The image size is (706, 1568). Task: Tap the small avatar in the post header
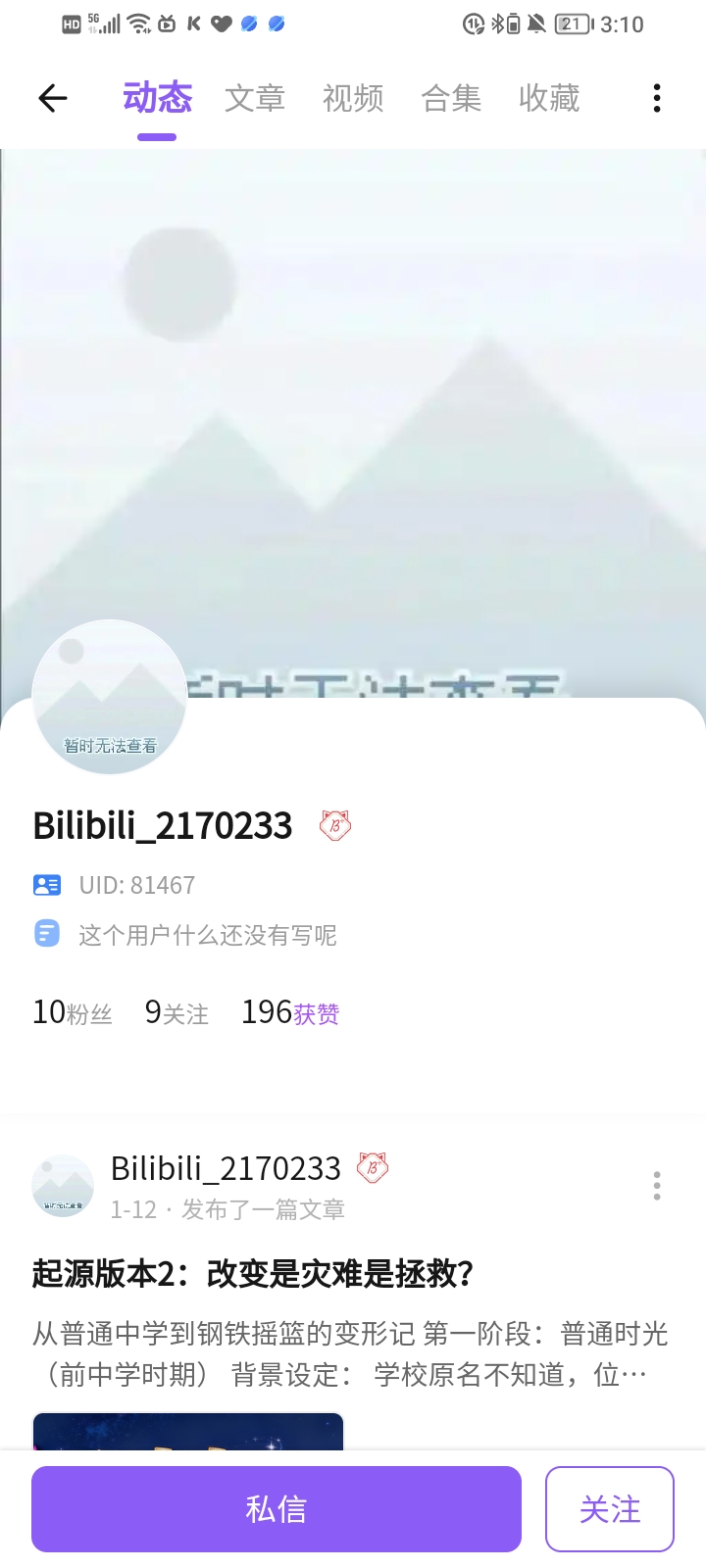pos(63,1186)
